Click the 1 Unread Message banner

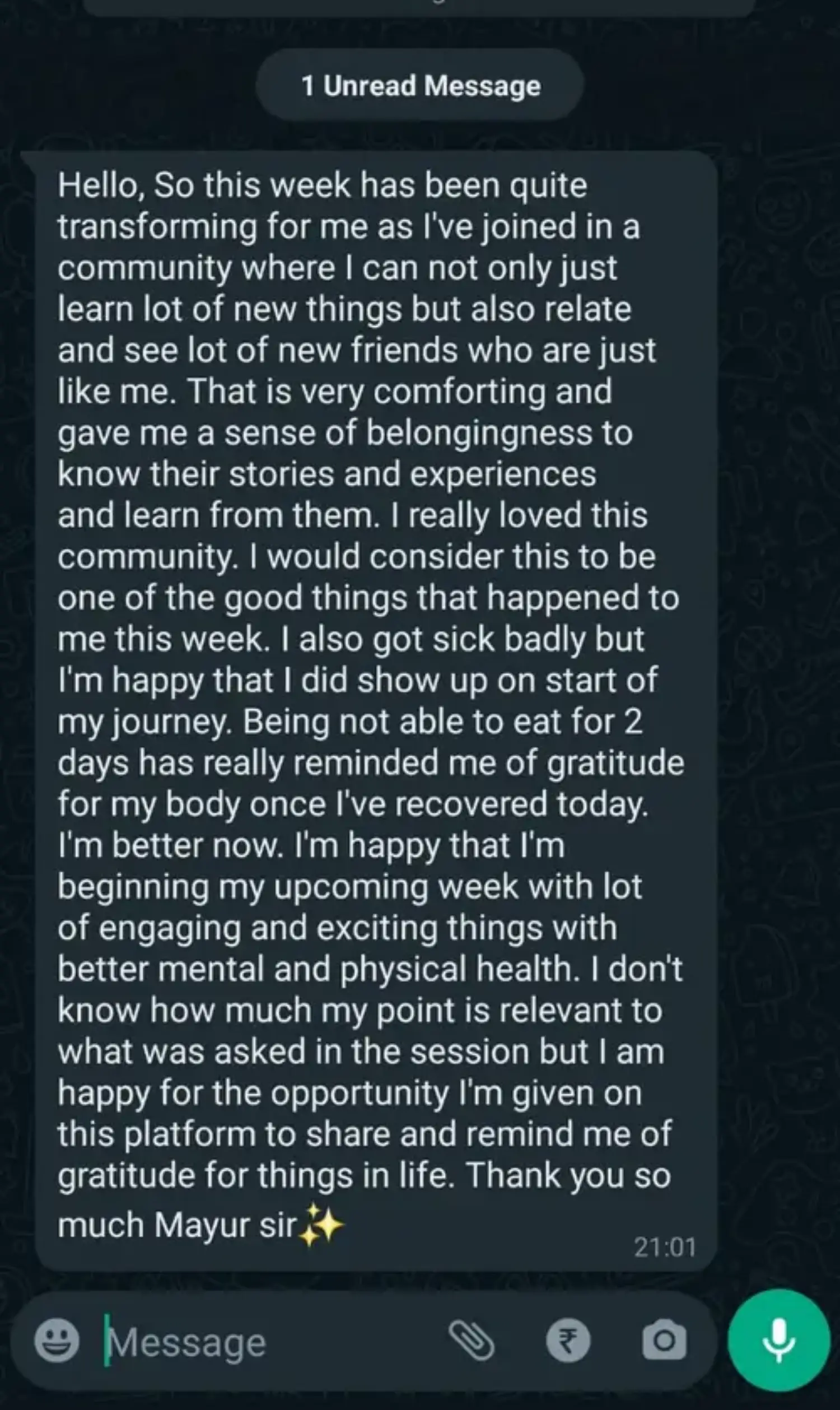pos(421,86)
